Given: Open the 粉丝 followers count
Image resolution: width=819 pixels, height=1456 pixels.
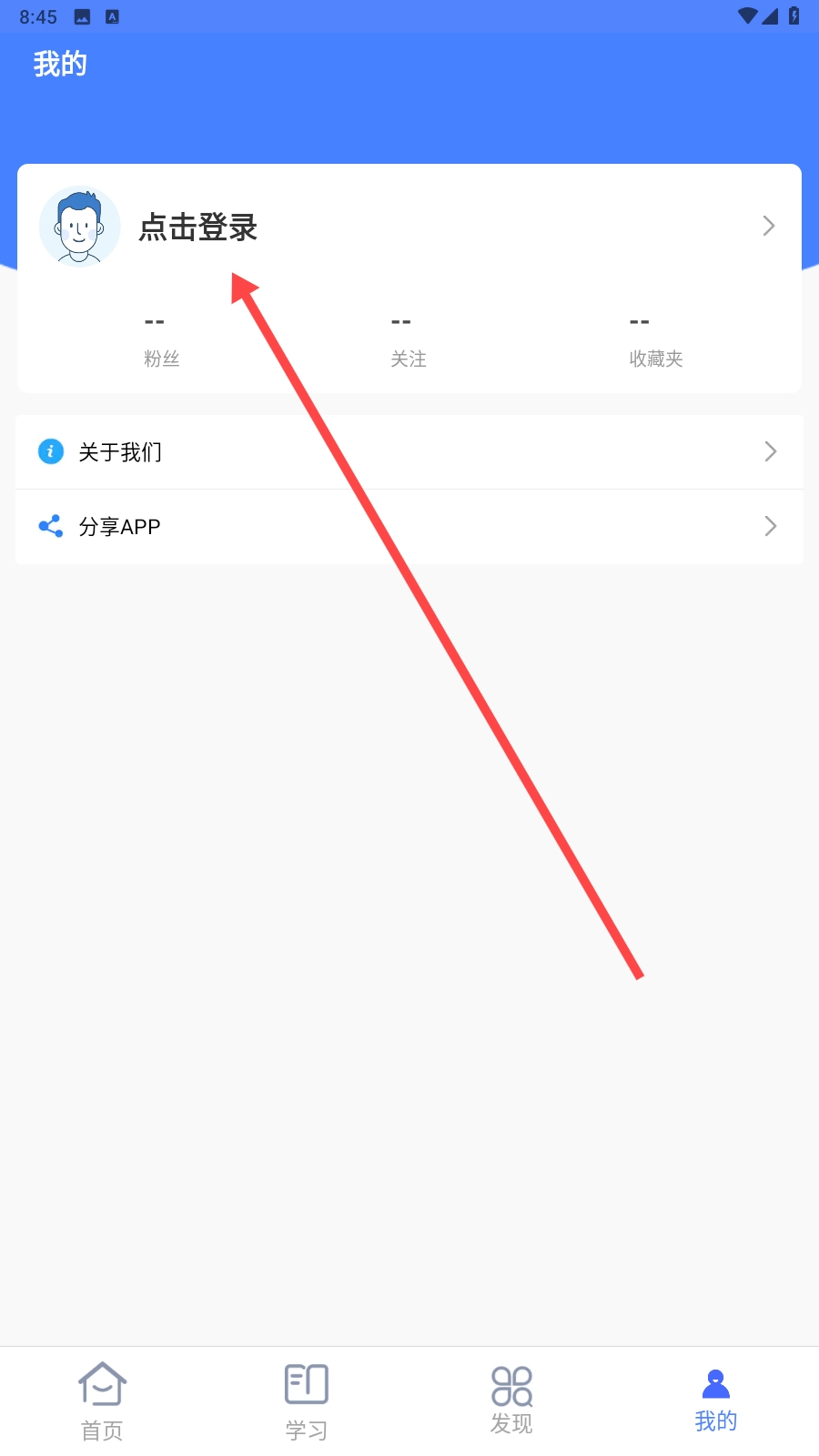Looking at the screenshot, I should tap(161, 340).
